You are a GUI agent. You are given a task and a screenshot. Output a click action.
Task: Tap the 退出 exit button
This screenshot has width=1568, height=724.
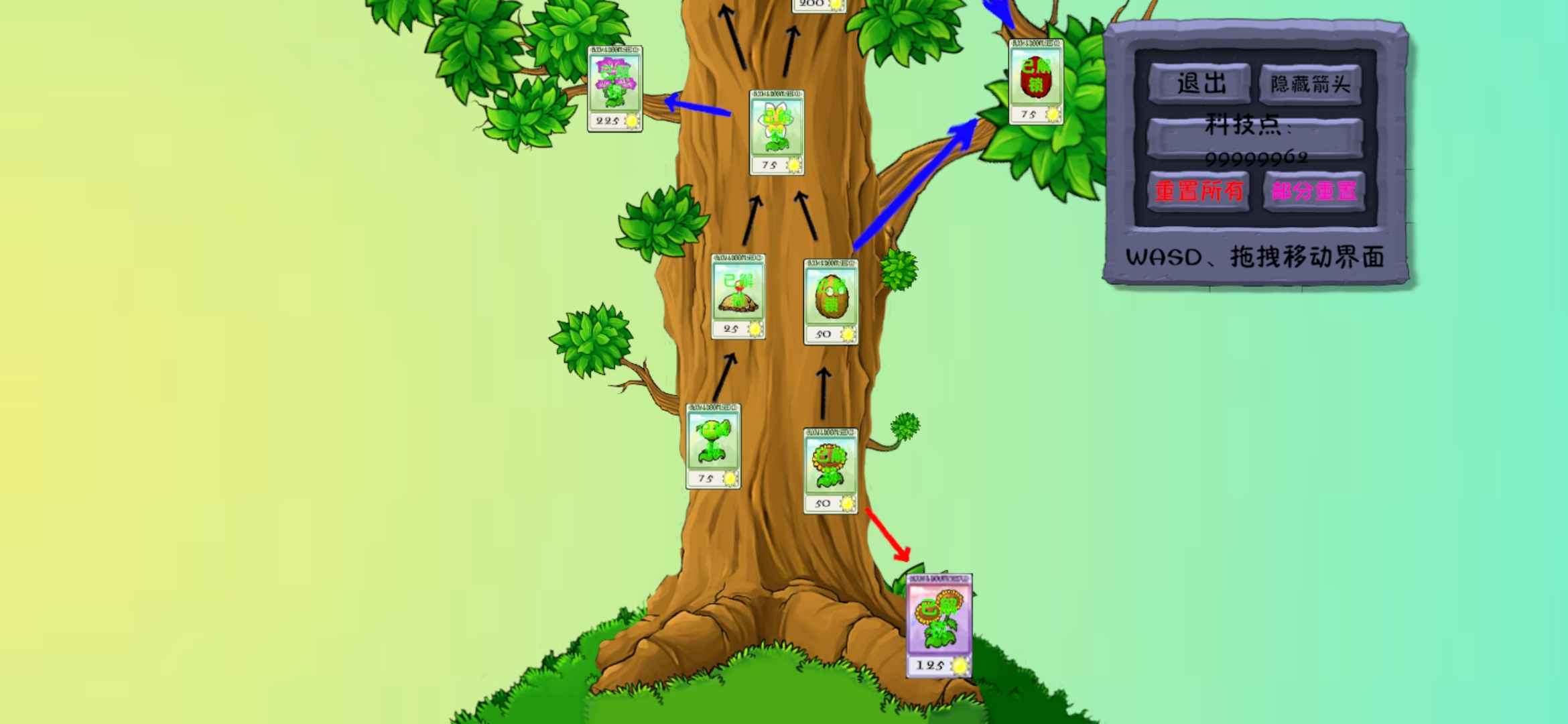[x=1199, y=84]
